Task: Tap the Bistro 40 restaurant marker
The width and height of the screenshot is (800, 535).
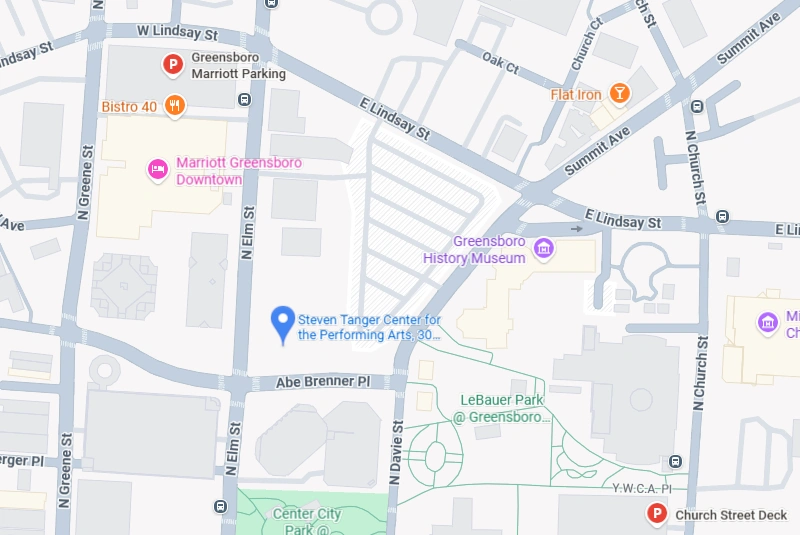Action: coord(175,105)
